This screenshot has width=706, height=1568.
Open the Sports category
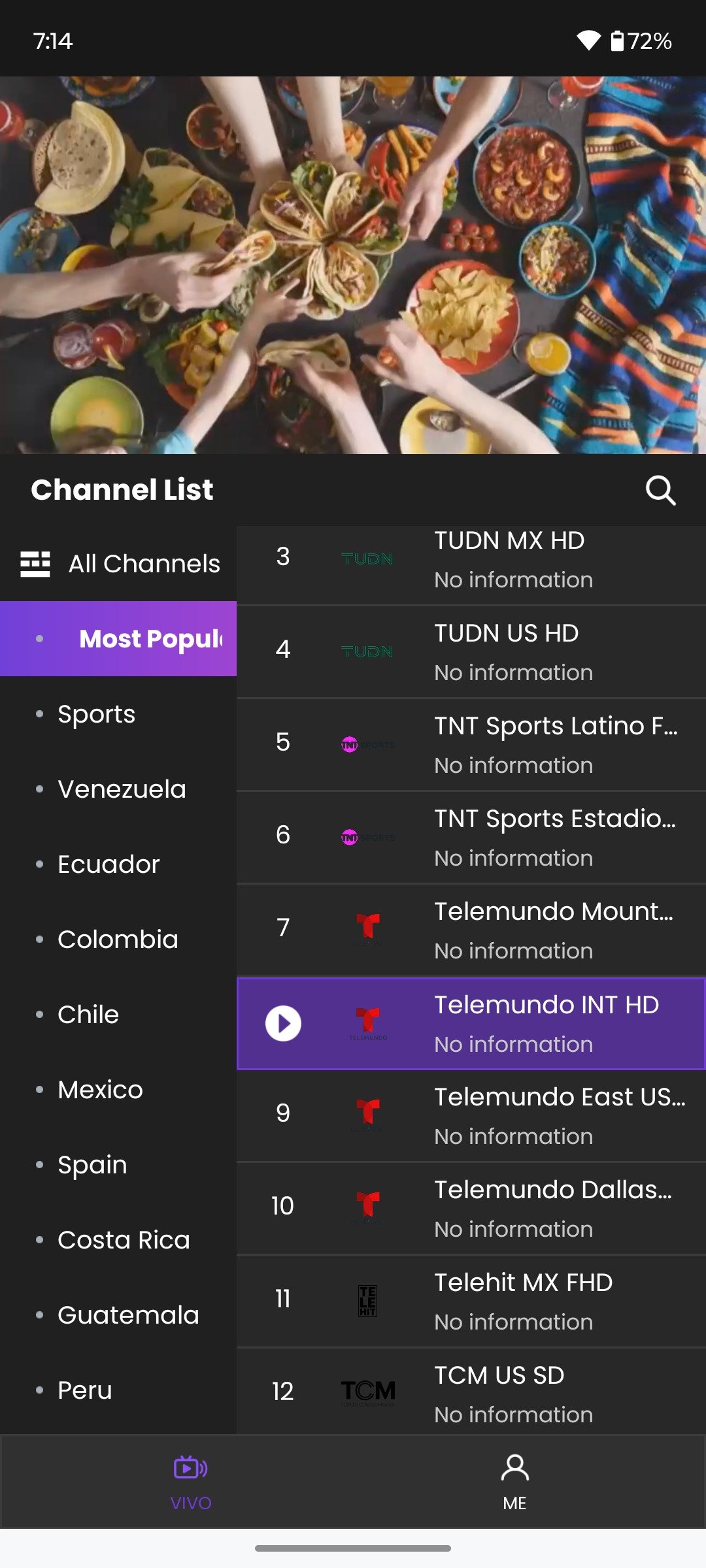point(118,714)
